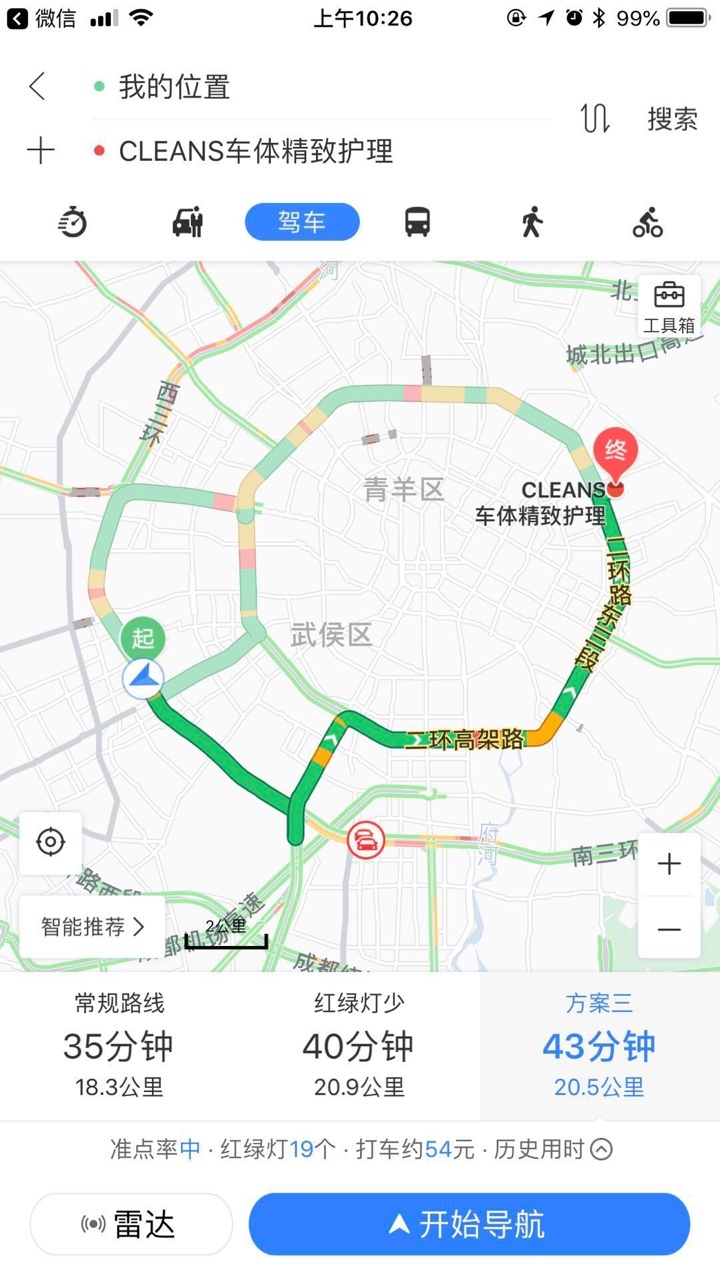The height and width of the screenshot is (1280, 720).
Task: Go back using the top-left arrow
Action: coord(37,87)
